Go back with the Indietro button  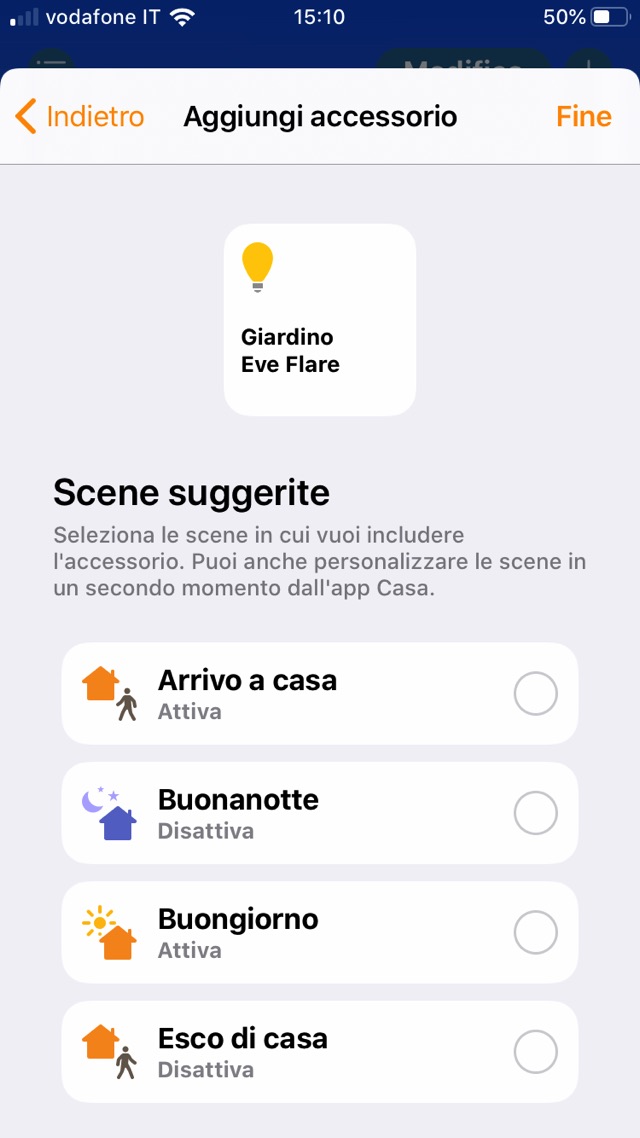81,117
